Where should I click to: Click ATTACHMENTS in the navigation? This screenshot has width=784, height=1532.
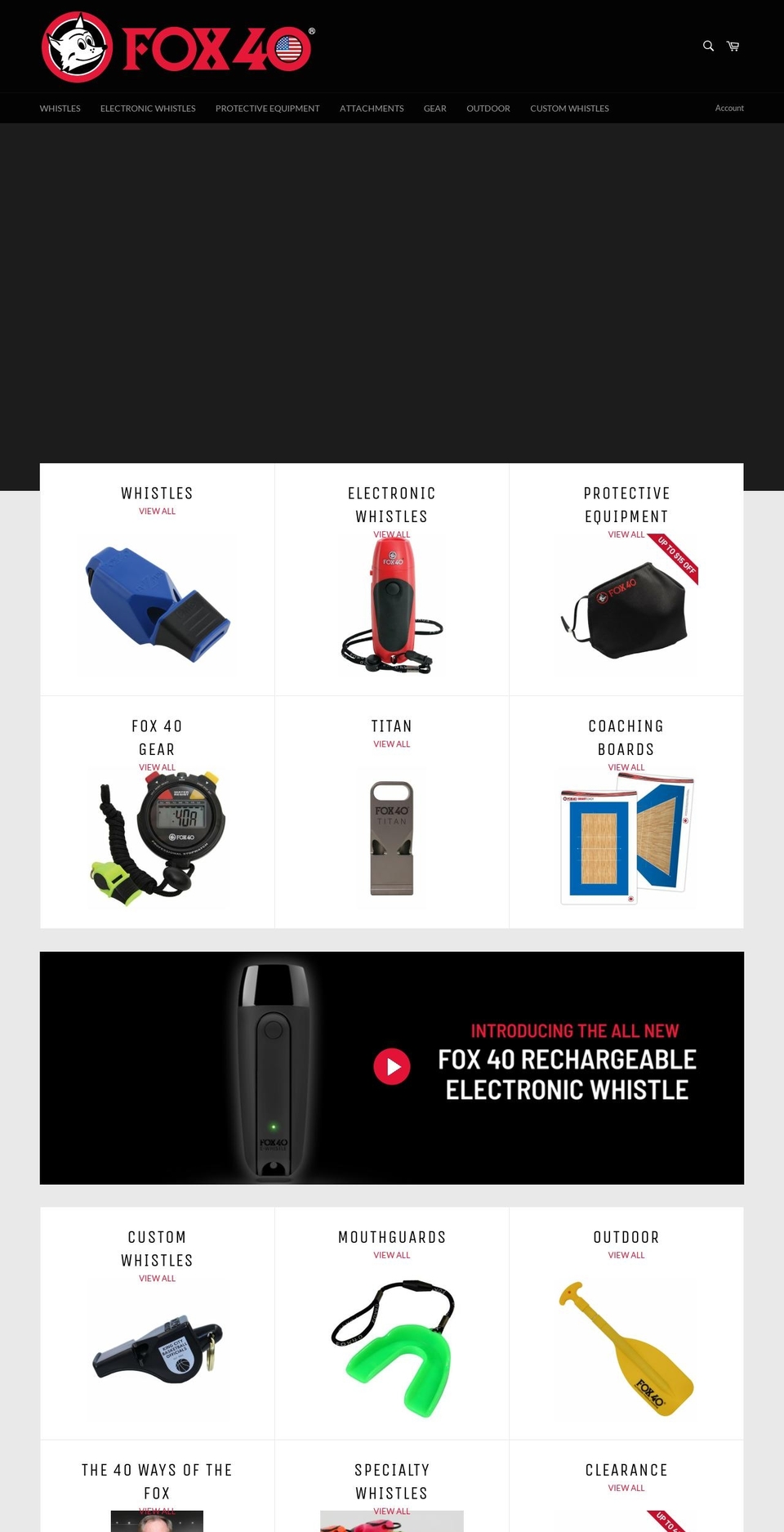point(372,108)
